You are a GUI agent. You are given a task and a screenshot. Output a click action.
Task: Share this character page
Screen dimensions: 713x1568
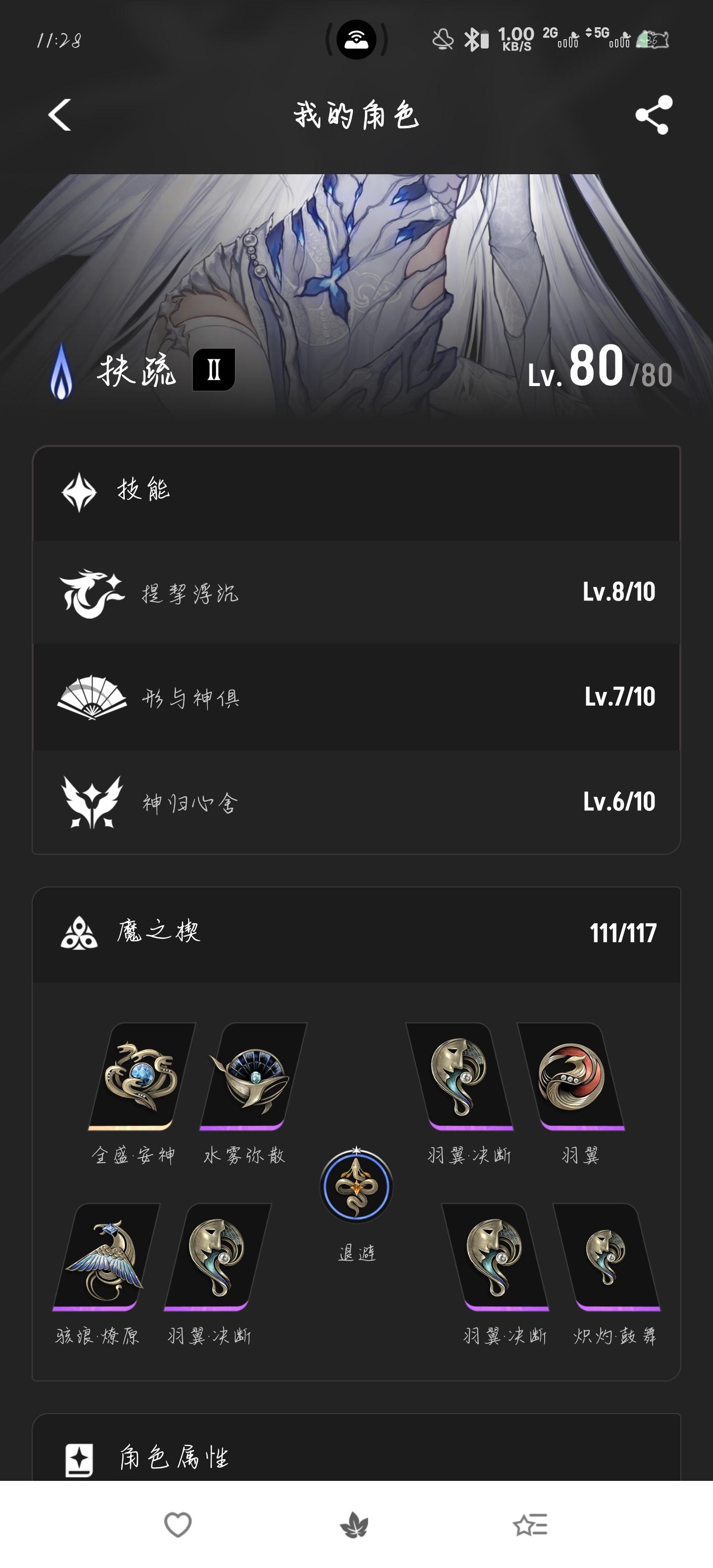(653, 115)
